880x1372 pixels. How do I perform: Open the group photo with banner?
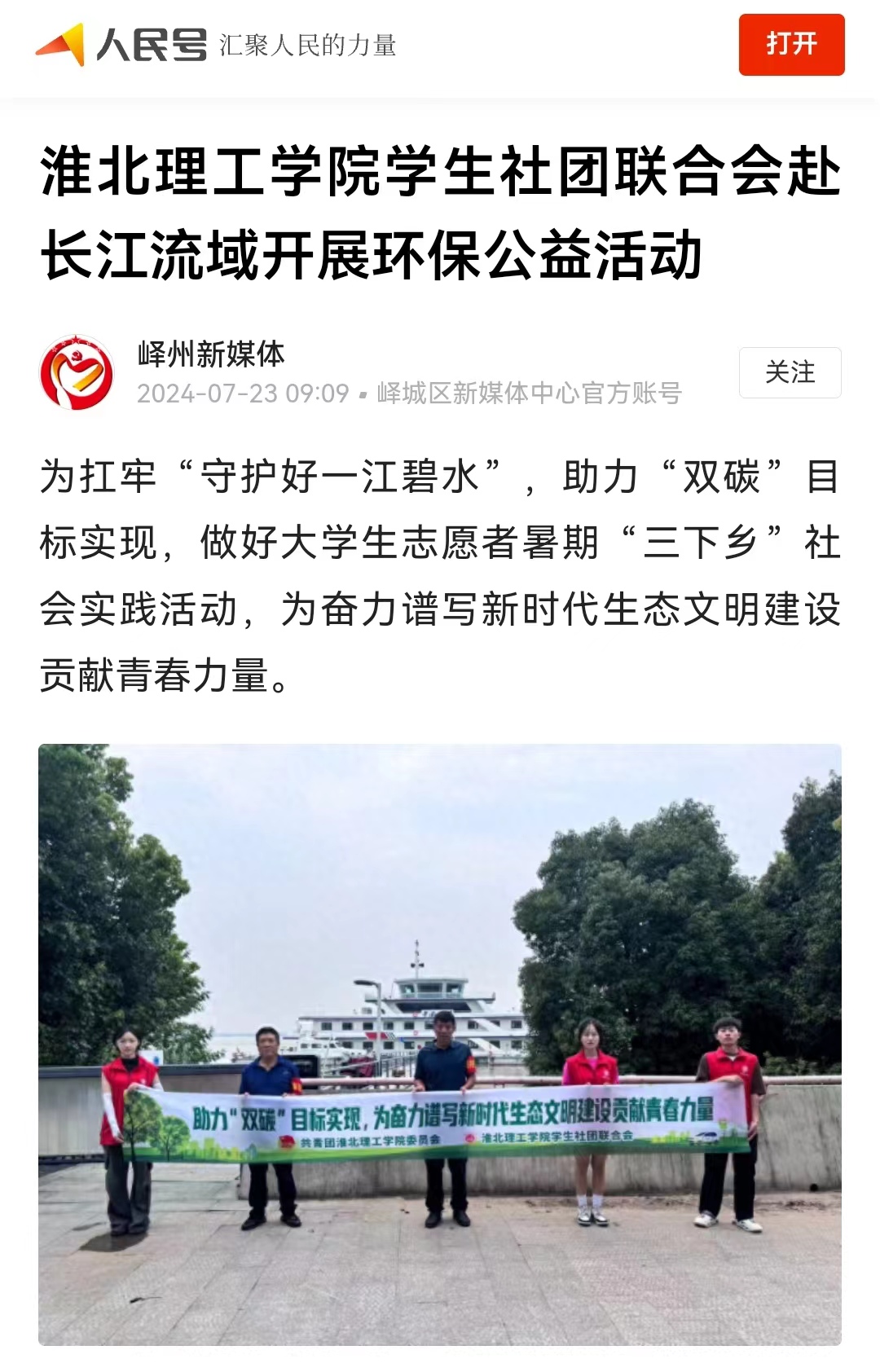point(440,1044)
